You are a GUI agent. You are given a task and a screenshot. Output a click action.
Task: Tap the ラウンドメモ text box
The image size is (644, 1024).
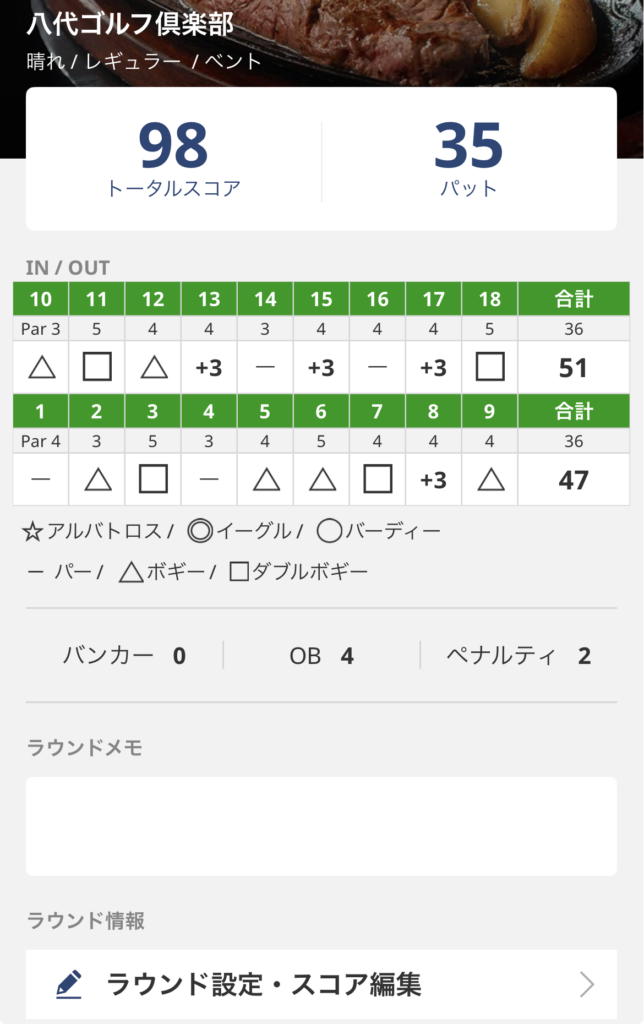tap(321, 826)
